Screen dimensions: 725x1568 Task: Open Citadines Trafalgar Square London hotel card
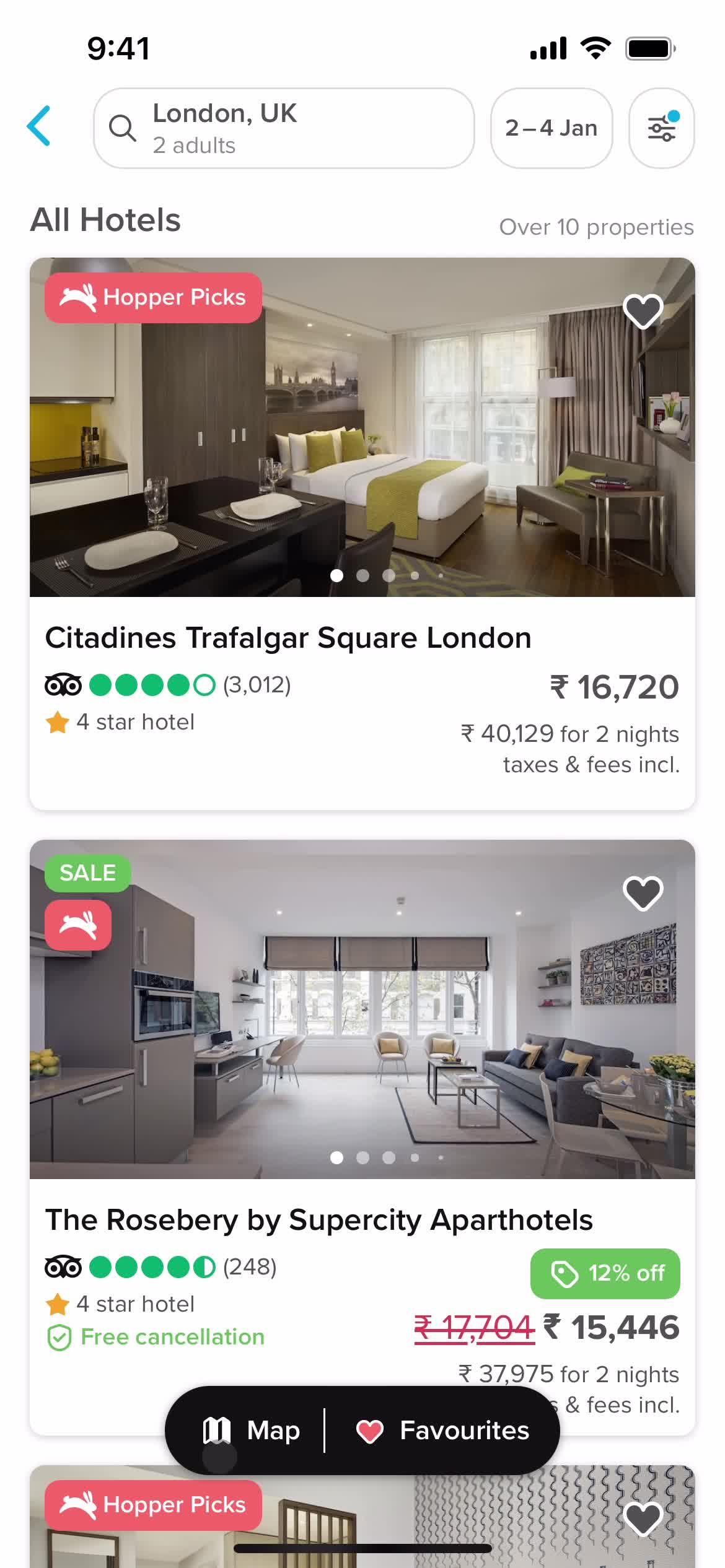[288, 638]
